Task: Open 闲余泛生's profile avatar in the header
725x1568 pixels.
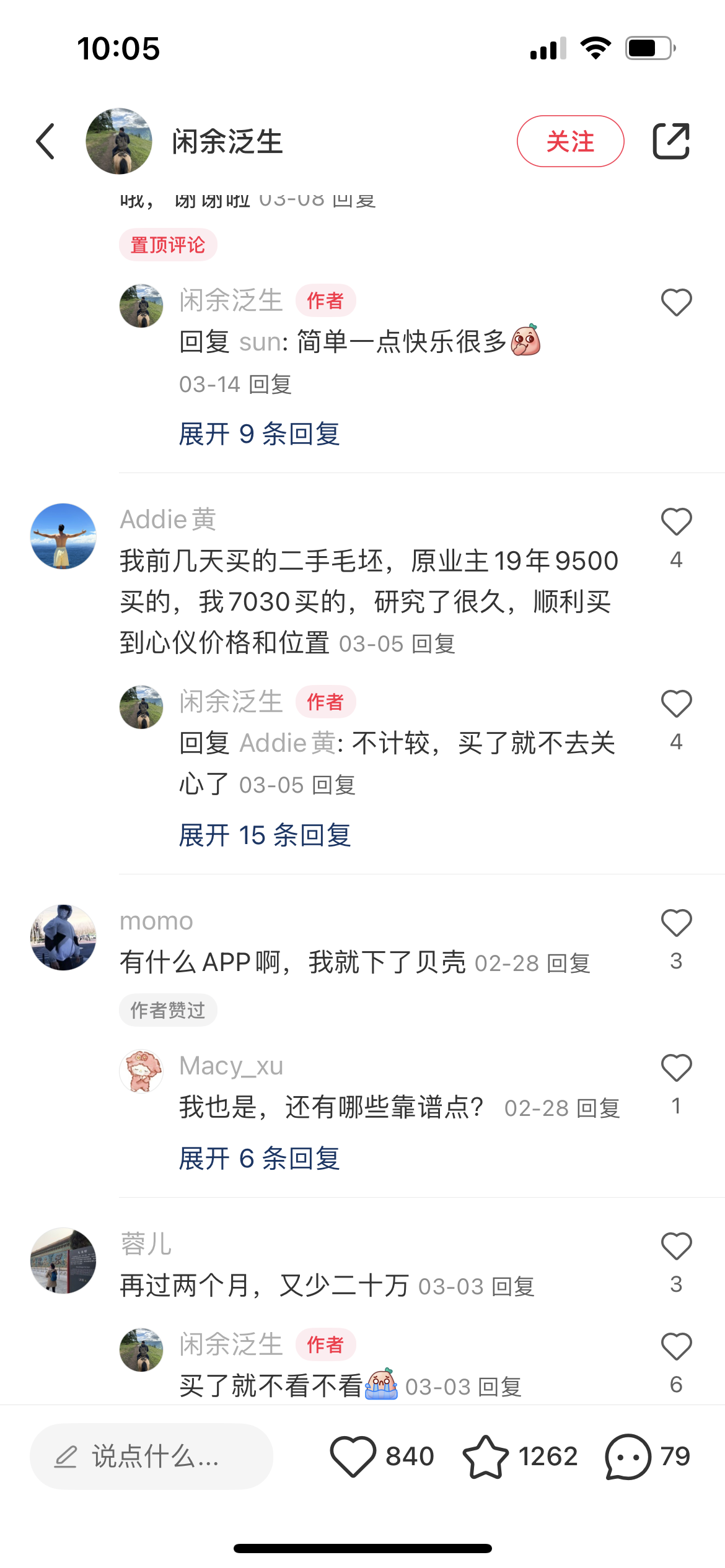Action: coord(119,141)
